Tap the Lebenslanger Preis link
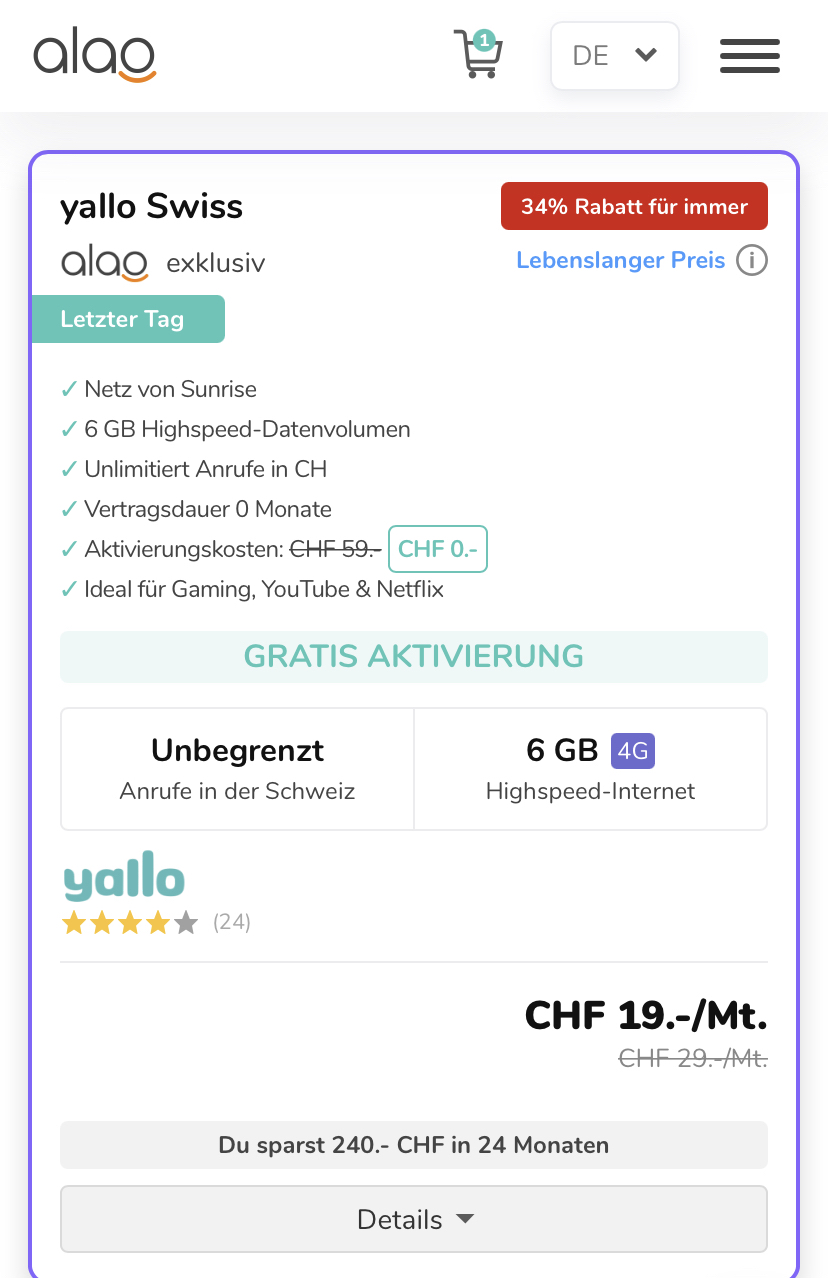The width and height of the screenshot is (828, 1278). coord(620,261)
